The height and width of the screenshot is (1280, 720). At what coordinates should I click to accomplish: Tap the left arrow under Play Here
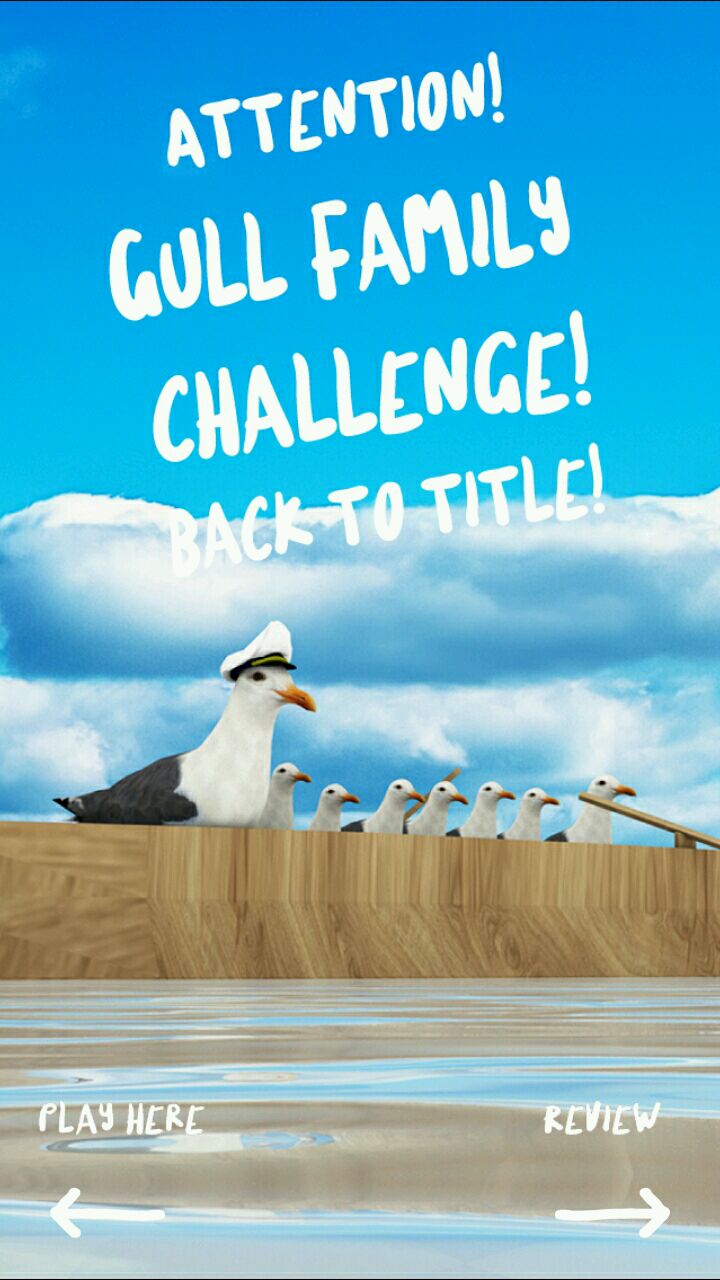(107, 1213)
